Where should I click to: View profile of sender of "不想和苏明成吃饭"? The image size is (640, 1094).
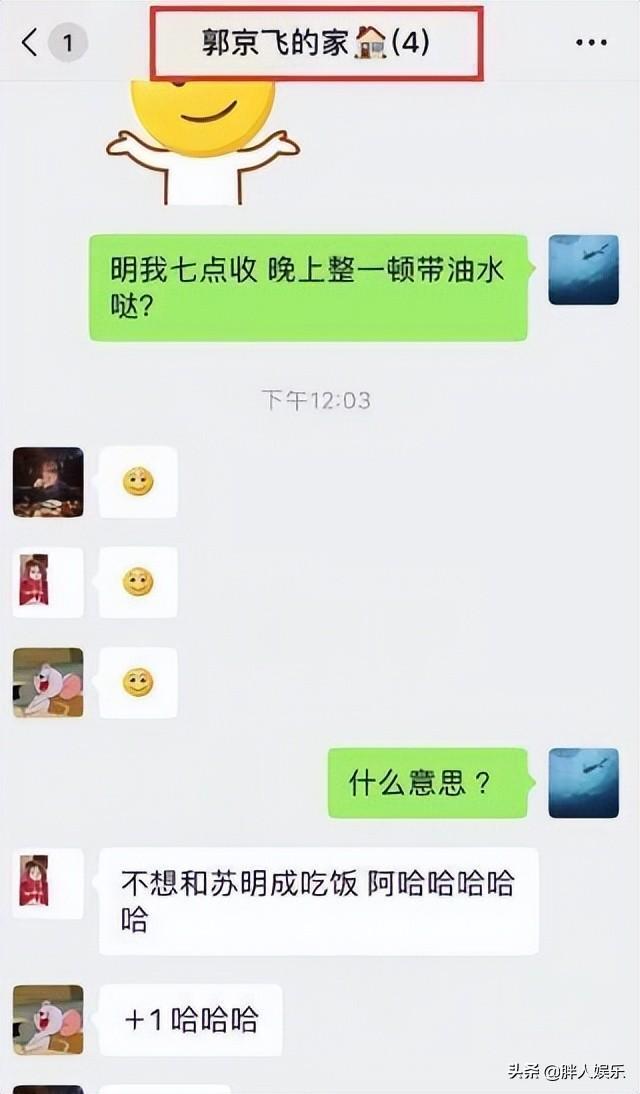pyautogui.click(x=35, y=883)
